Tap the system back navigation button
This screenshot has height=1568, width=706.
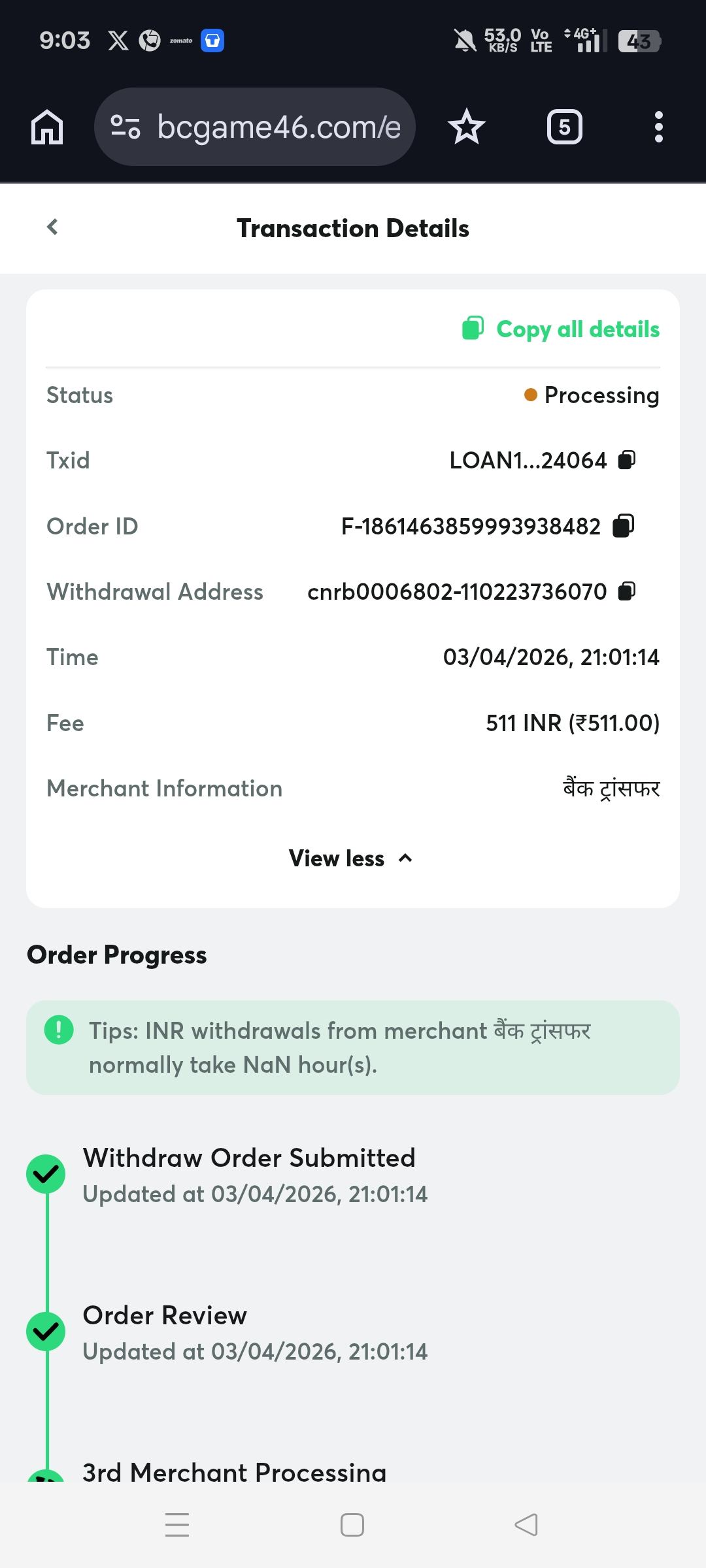tap(526, 1525)
